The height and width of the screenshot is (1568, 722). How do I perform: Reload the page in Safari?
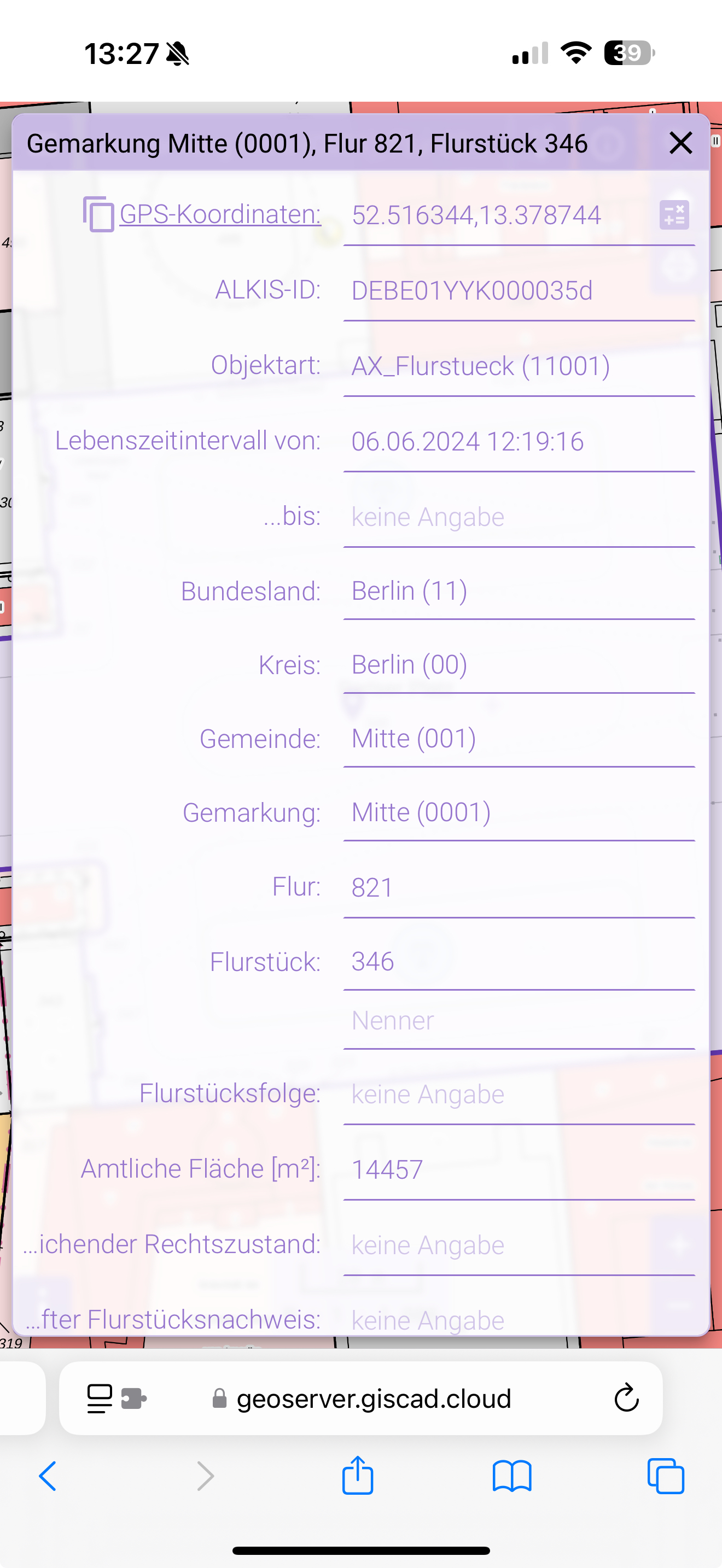tap(626, 1397)
